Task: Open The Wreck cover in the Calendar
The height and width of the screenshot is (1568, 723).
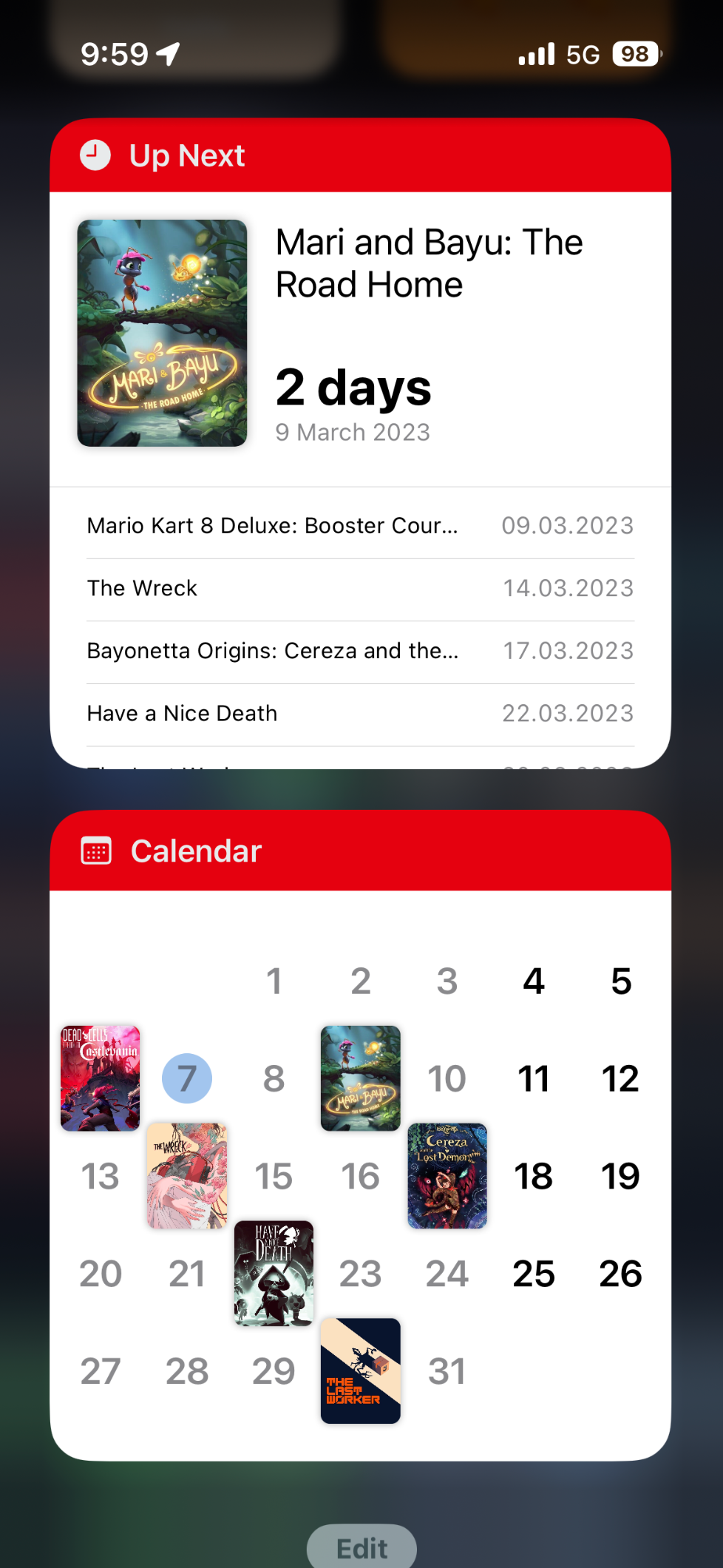Action: point(187,1175)
